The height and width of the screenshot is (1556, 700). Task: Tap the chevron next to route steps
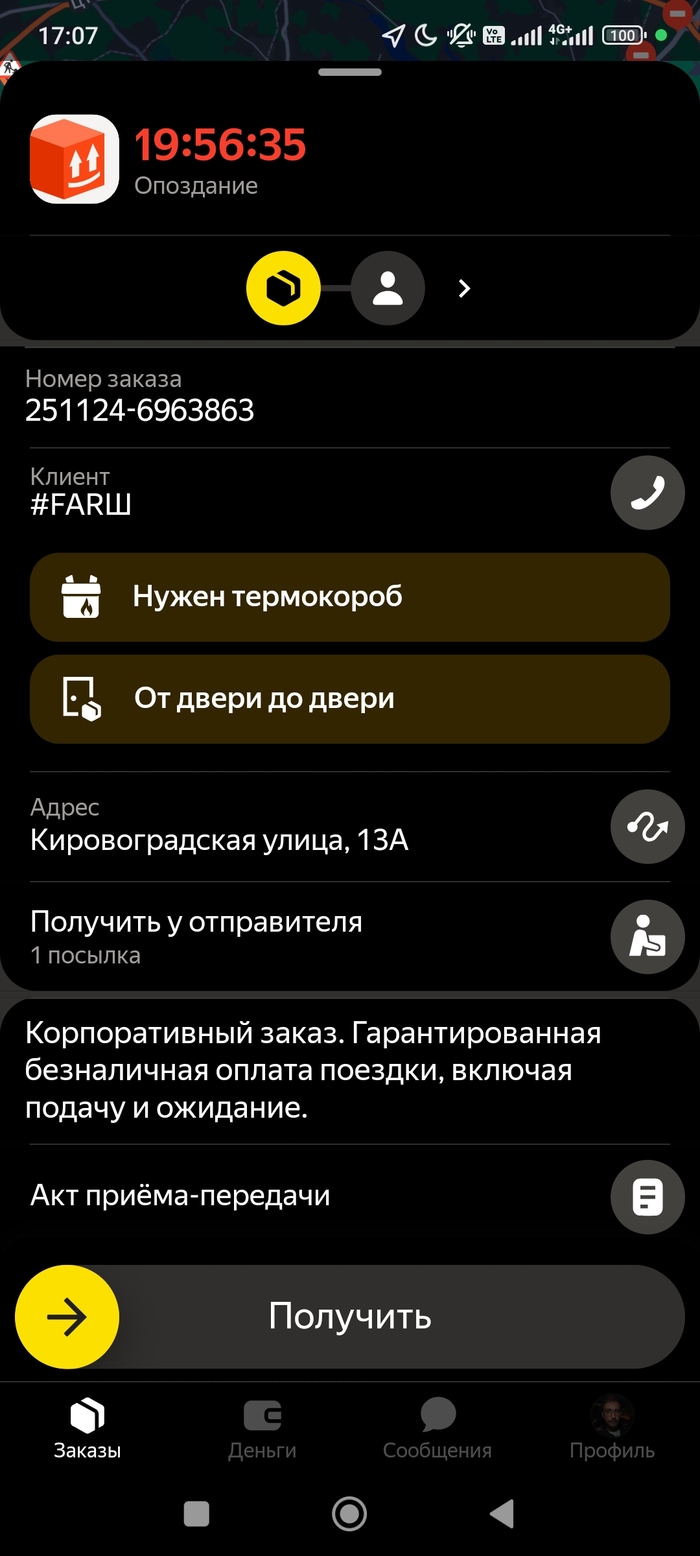pos(464,288)
